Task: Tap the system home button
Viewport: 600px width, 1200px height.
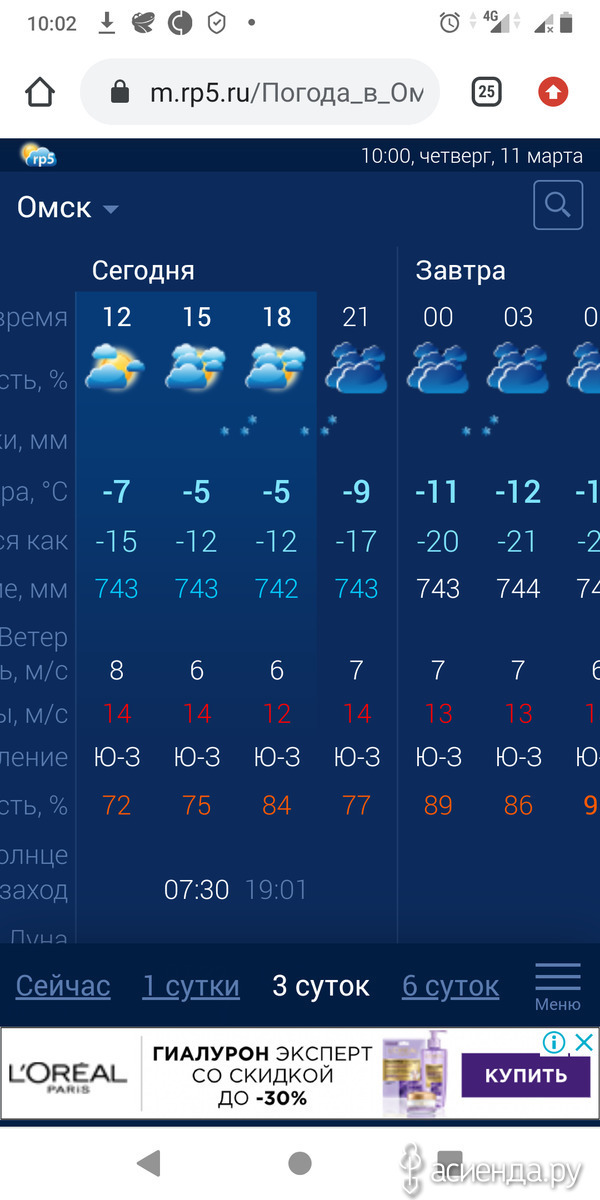Action: pos(299,1162)
